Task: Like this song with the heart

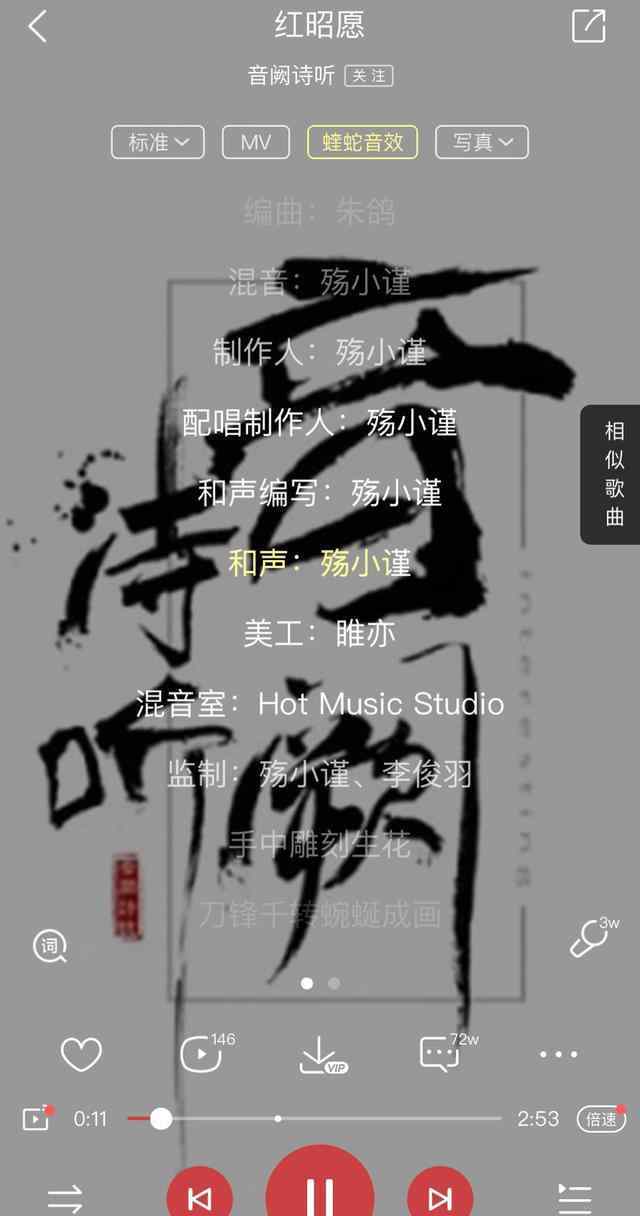Action: (x=81, y=1054)
